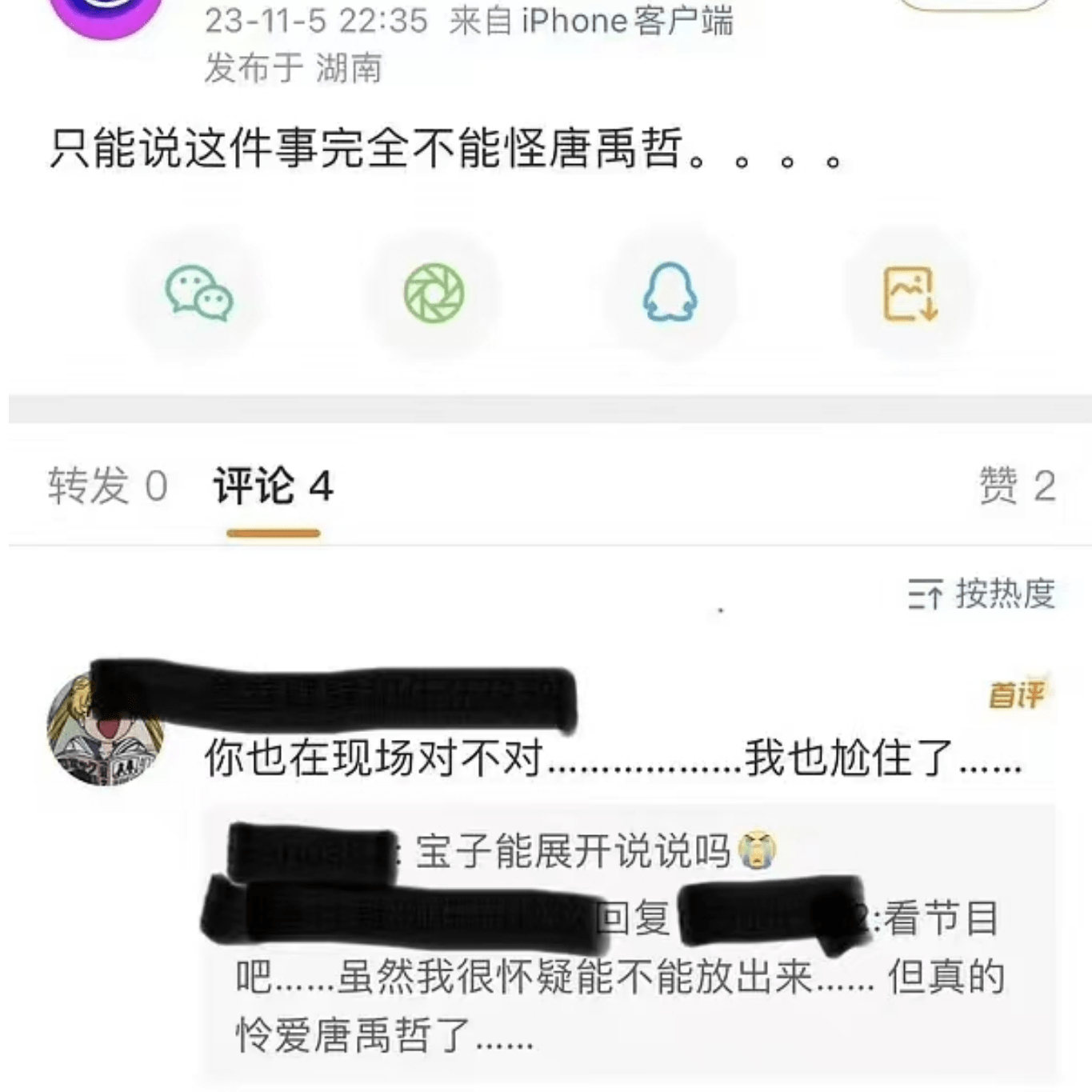
Task: Share post to WeChat Moments
Action: (434, 294)
